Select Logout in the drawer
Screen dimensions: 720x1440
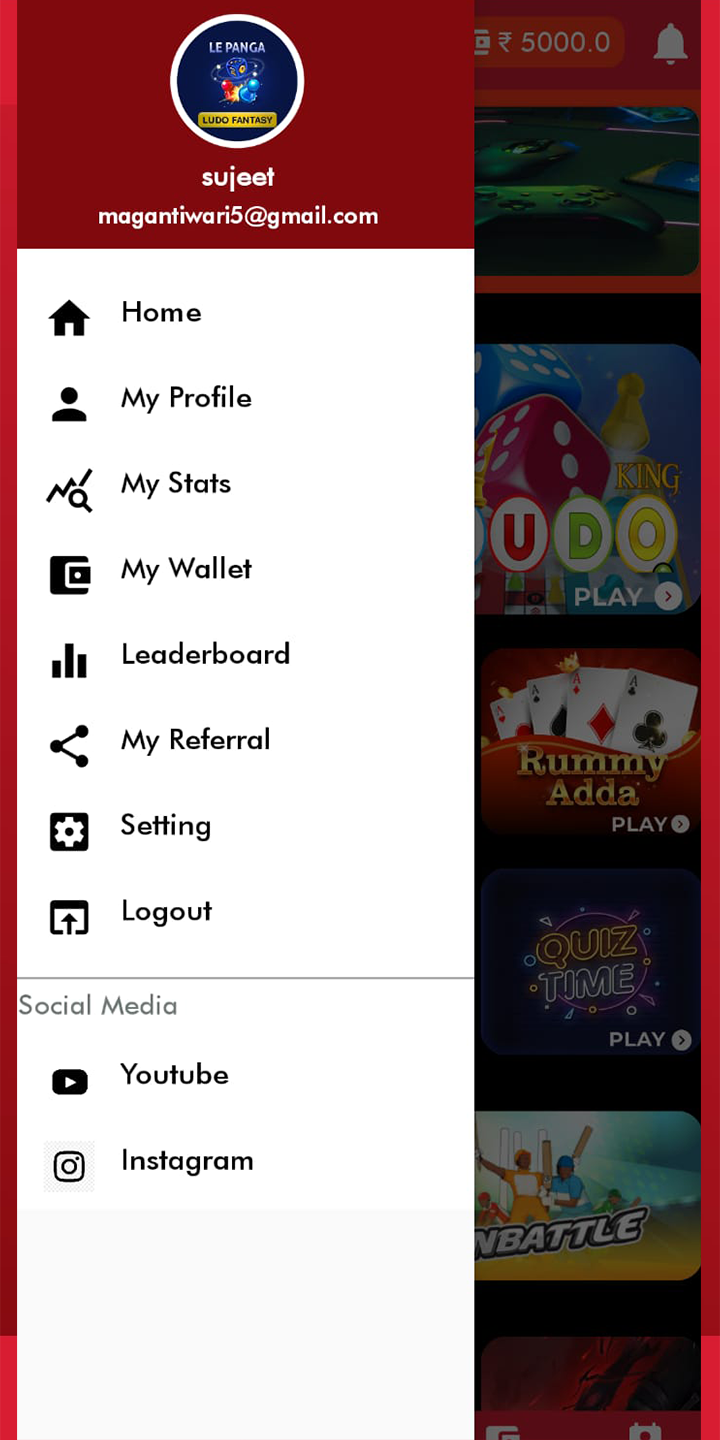165,912
